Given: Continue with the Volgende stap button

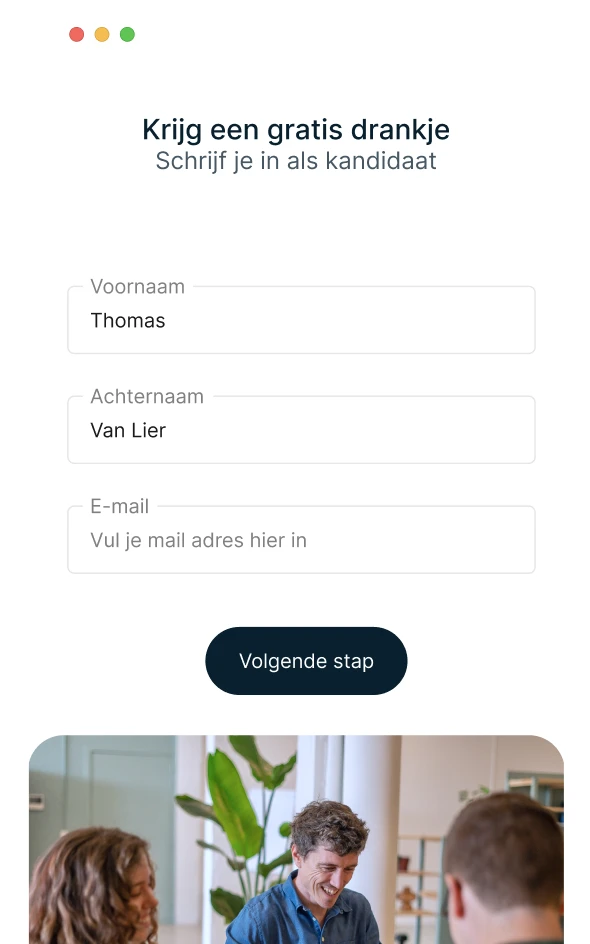Looking at the screenshot, I should pos(306,660).
